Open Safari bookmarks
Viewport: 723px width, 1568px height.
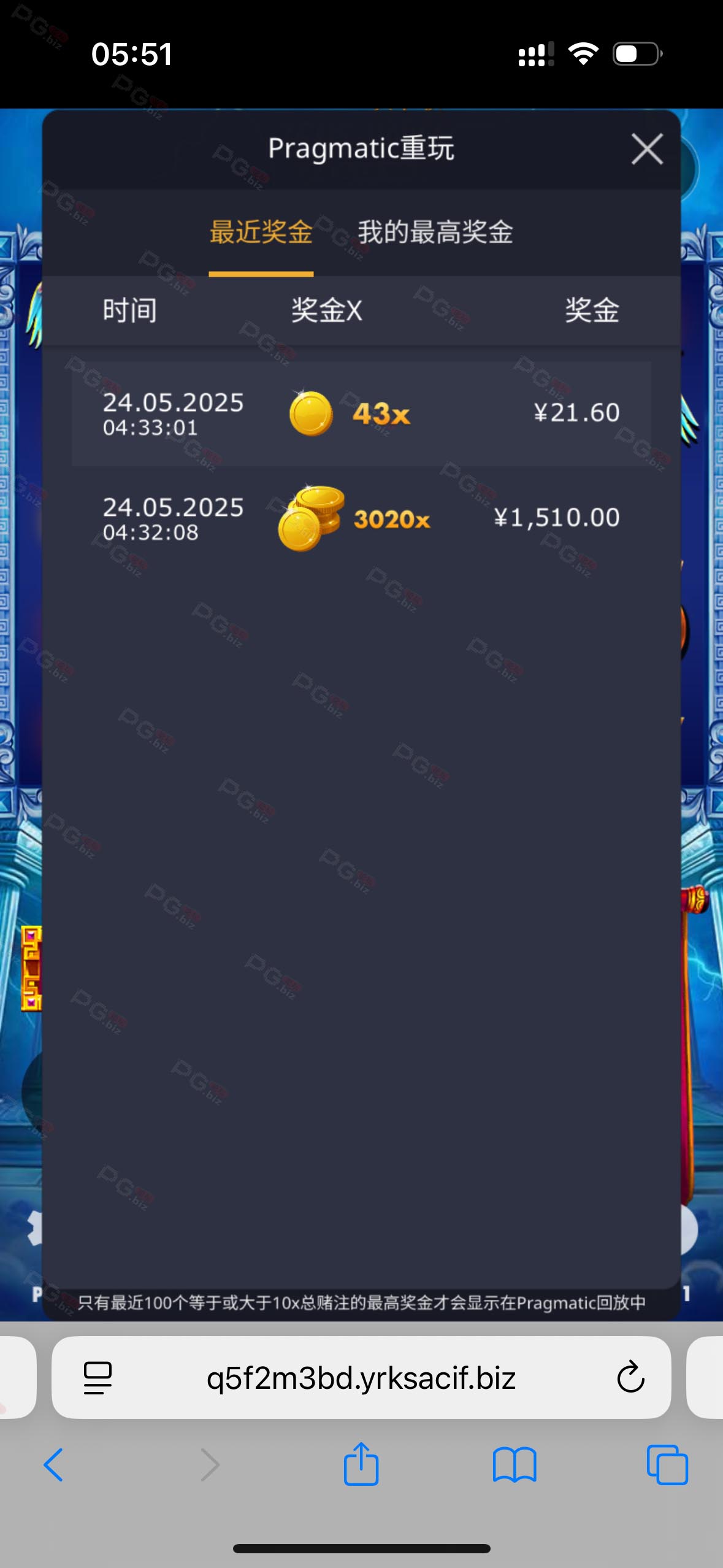[x=515, y=1465]
